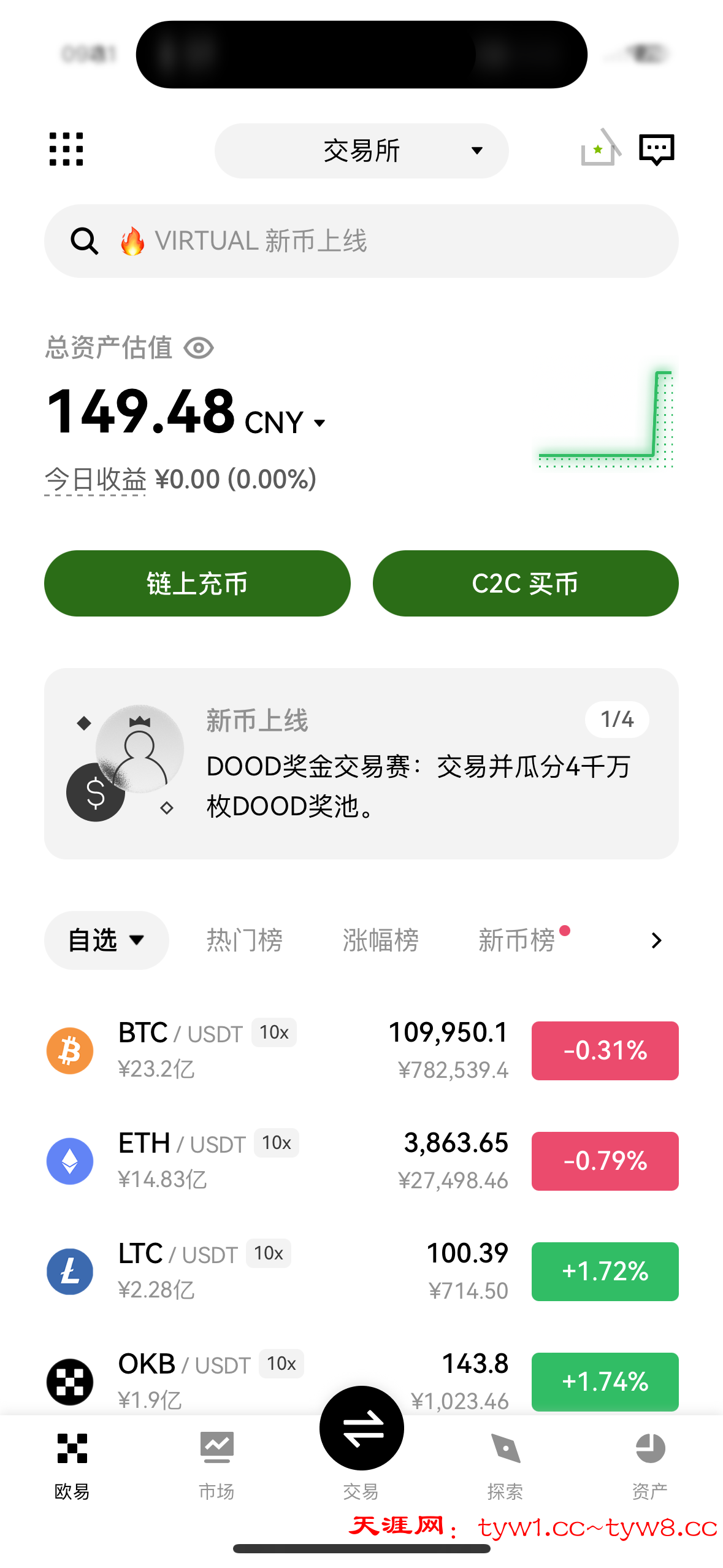Expand the 交易所 dropdown selector
The height and width of the screenshot is (1568, 723).
[x=361, y=151]
